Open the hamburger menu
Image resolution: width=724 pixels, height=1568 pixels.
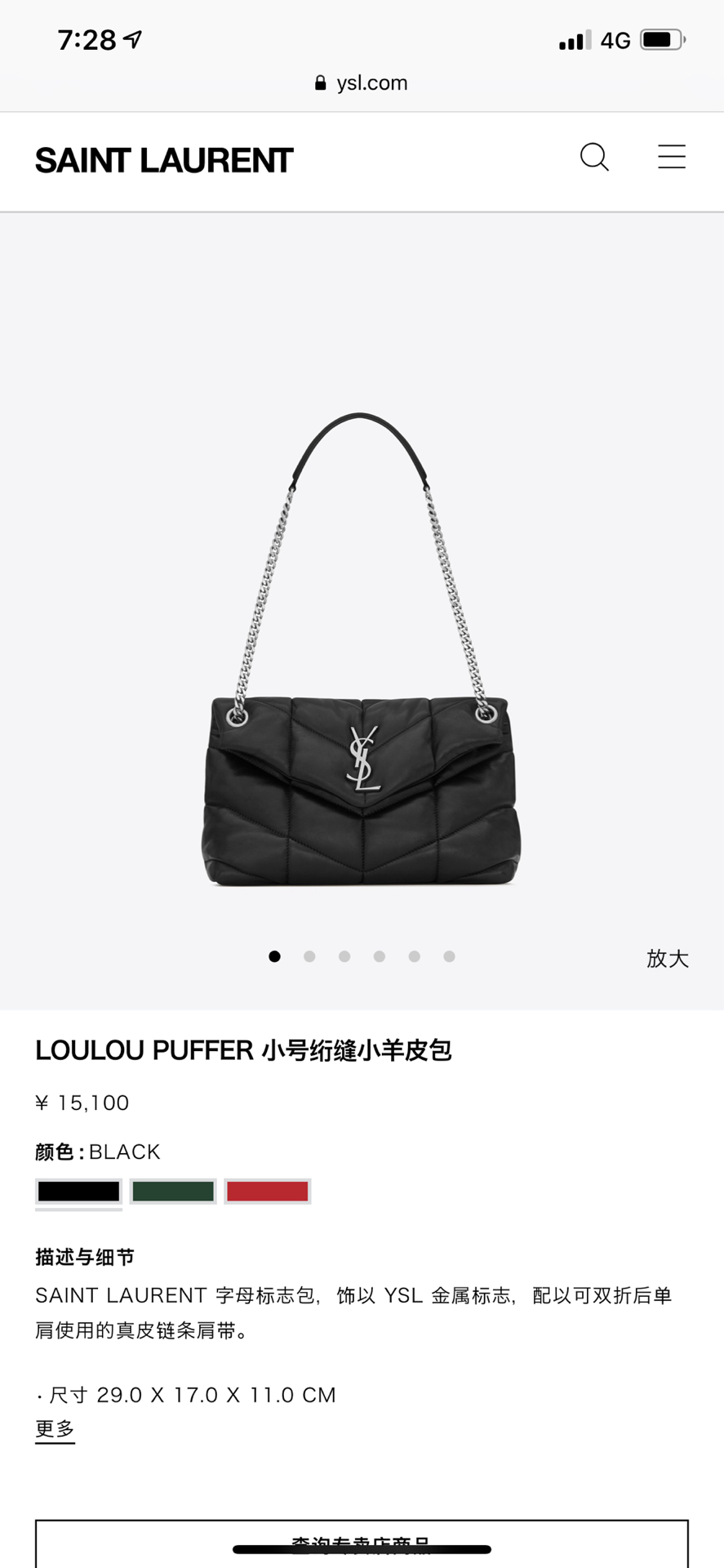(x=672, y=157)
